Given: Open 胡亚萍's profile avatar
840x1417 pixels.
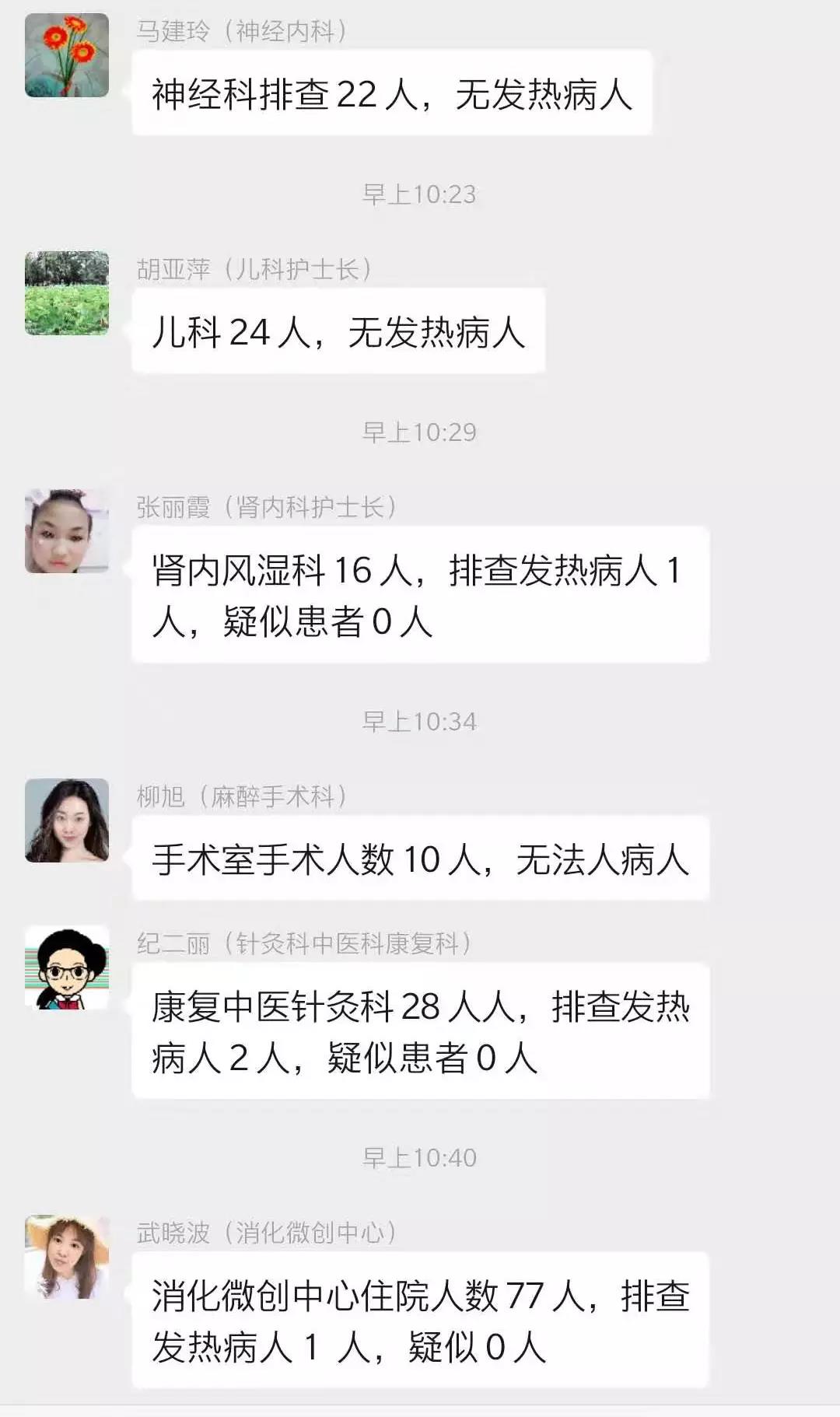Looking at the screenshot, I should [67, 293].
